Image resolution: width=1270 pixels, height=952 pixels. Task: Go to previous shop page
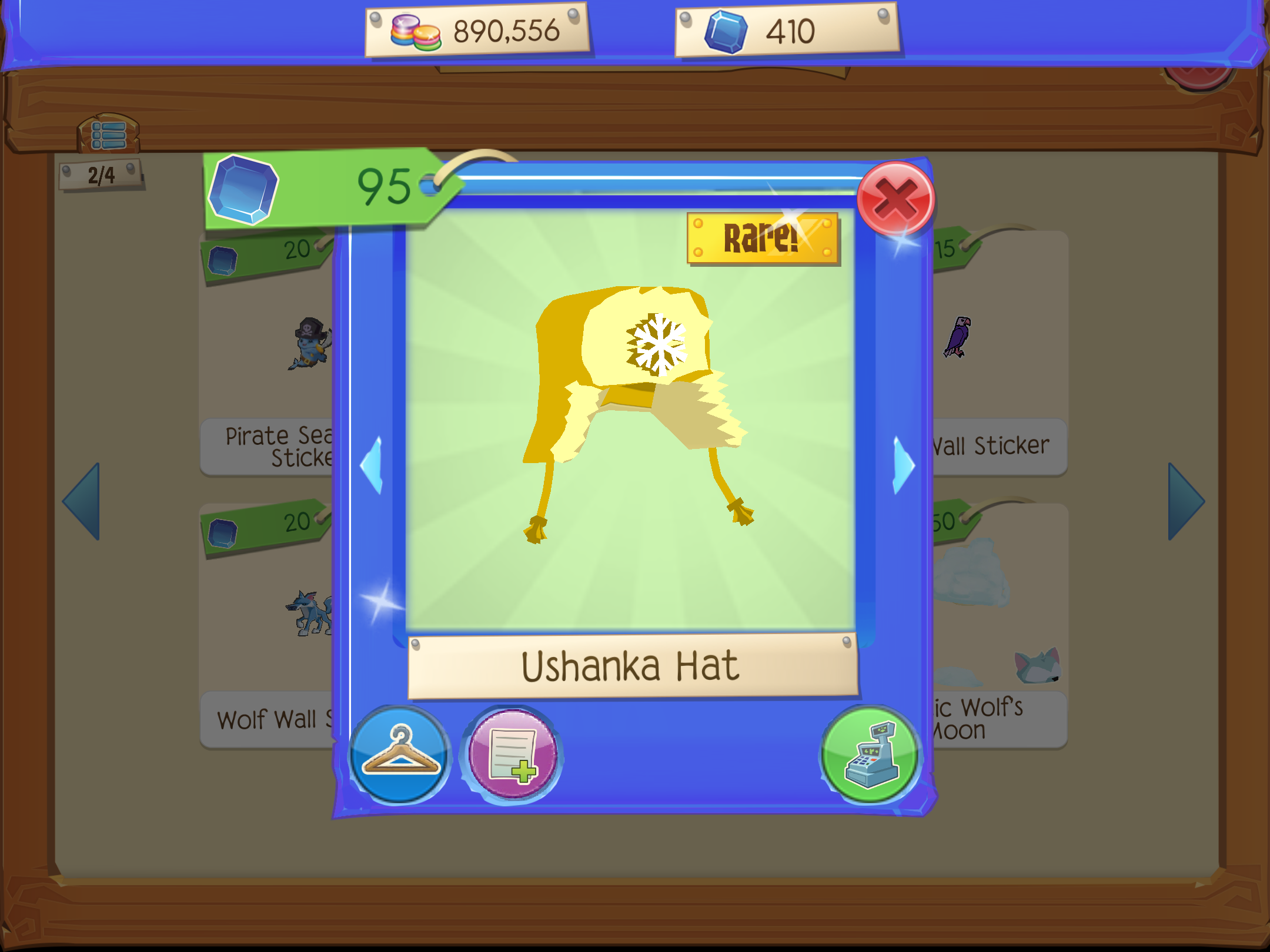click(82, 501)
